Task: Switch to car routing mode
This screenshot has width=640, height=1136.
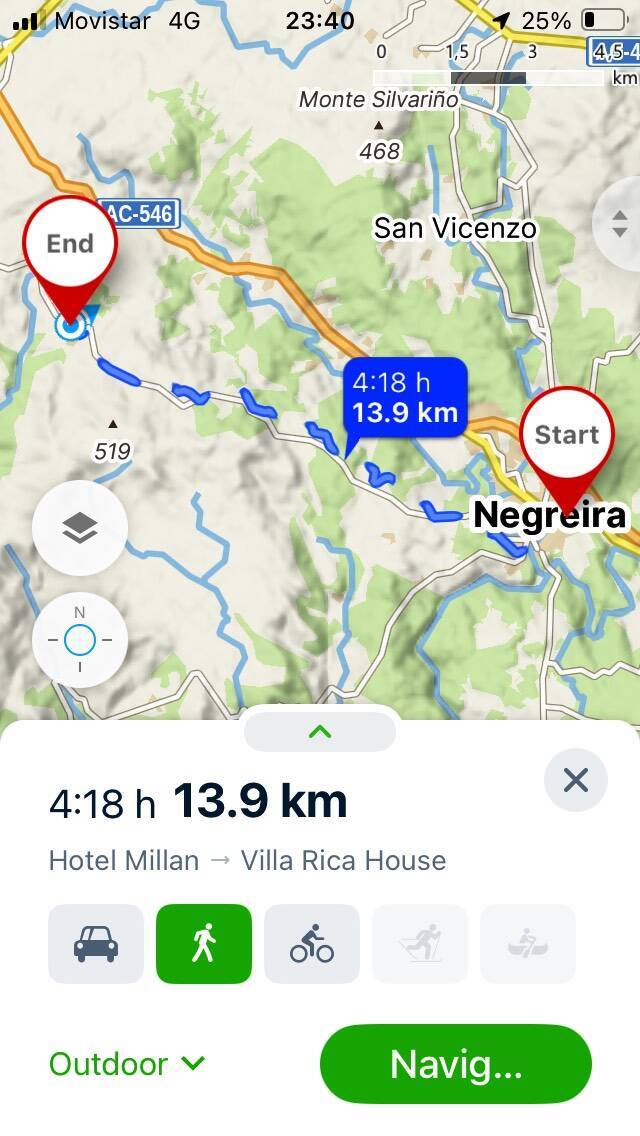Action: [x=96, y=944]
